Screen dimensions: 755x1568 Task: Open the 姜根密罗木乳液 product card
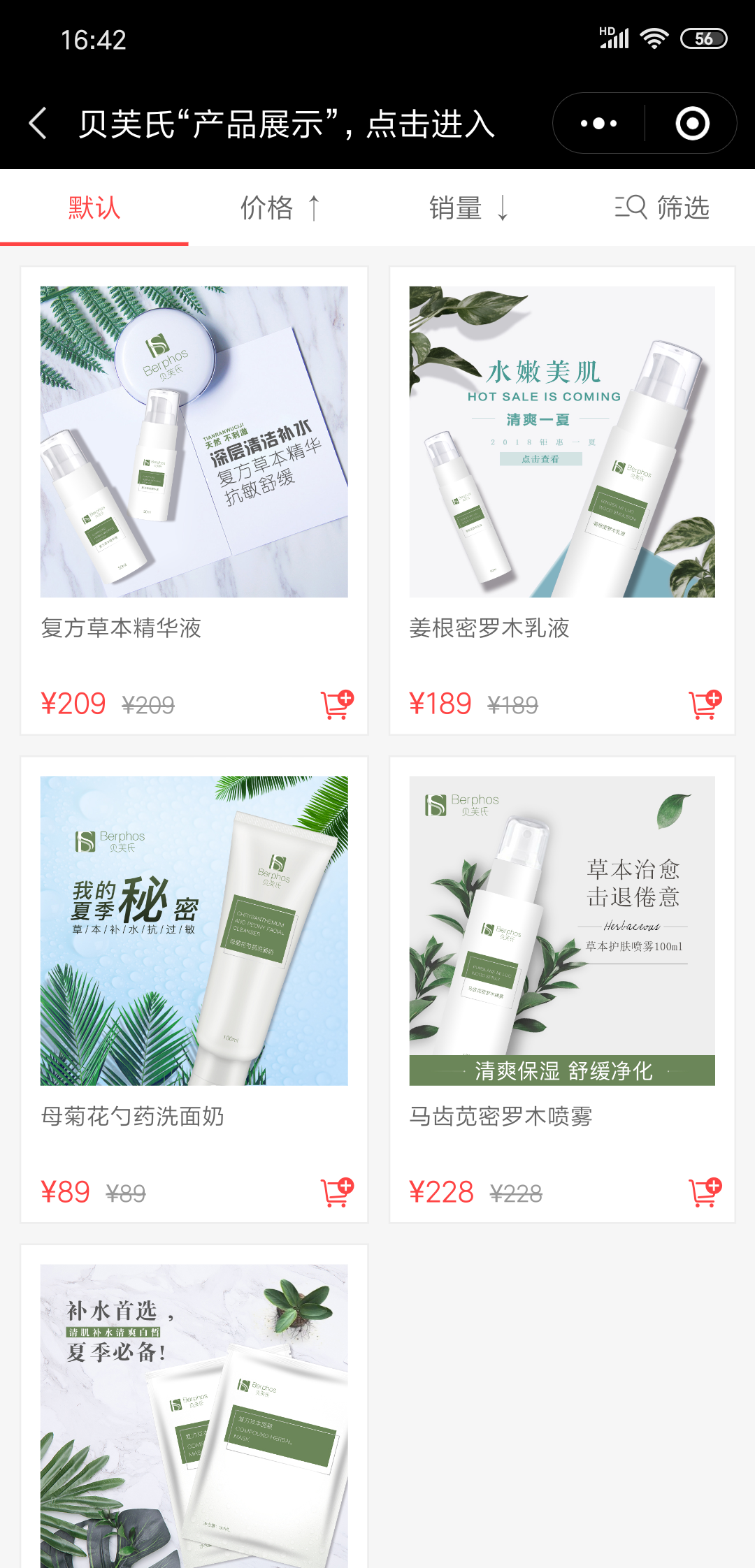(562, 442)
